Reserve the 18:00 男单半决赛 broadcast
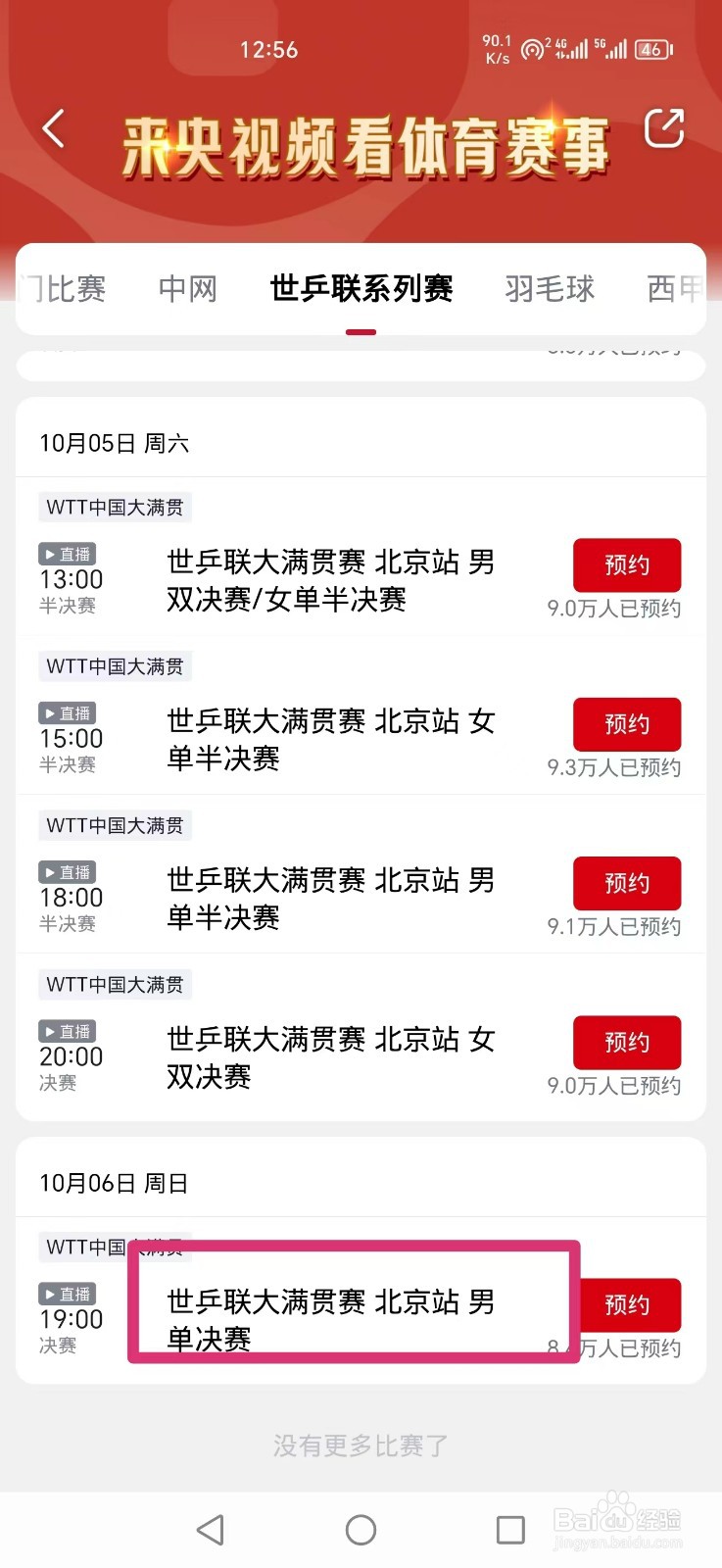 click(x=626, y=883)
